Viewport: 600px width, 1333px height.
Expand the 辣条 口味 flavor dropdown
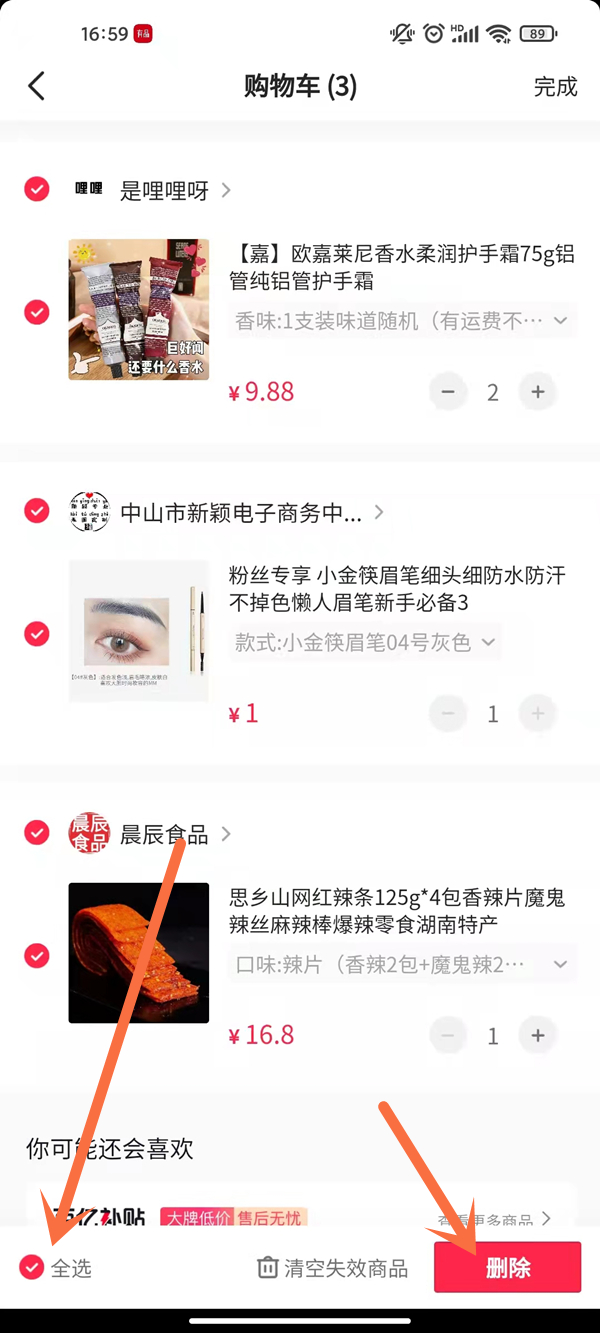(402, 965)
